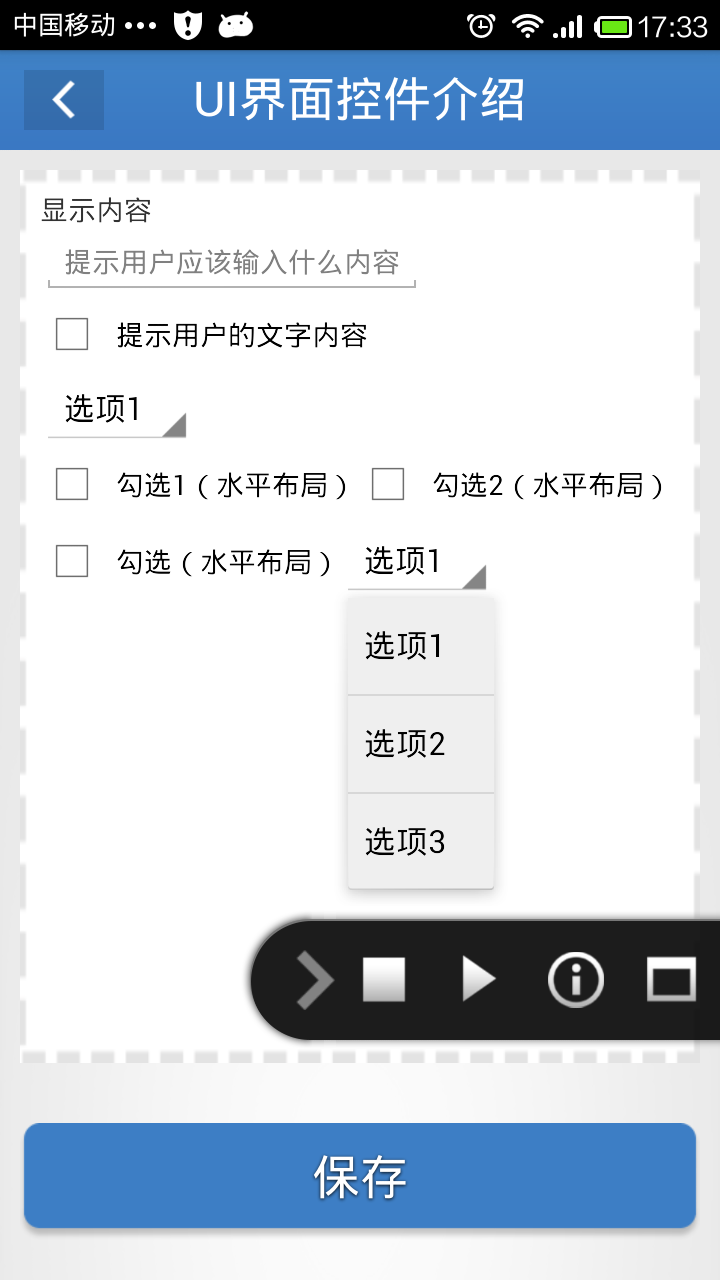
Task: Choose 选项3 from the dropdown menu
Action: [x=420, y=841]
